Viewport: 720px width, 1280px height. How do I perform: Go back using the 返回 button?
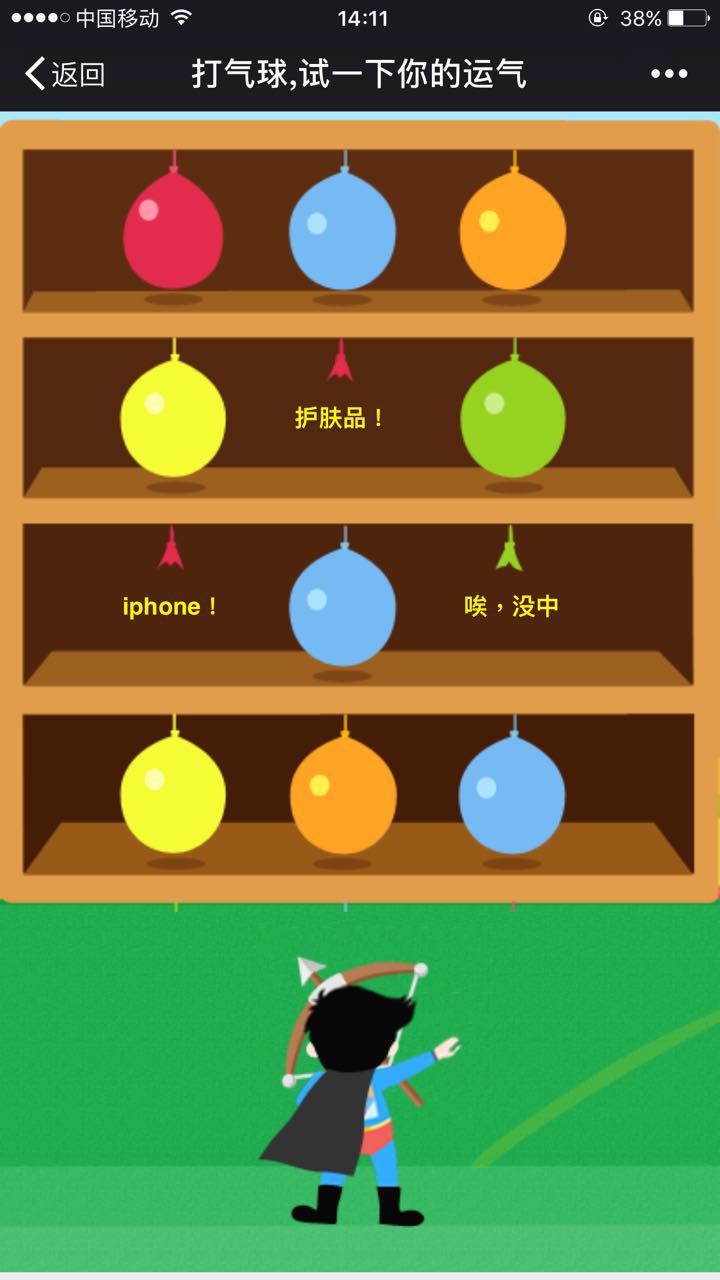[x=65, y=74]
